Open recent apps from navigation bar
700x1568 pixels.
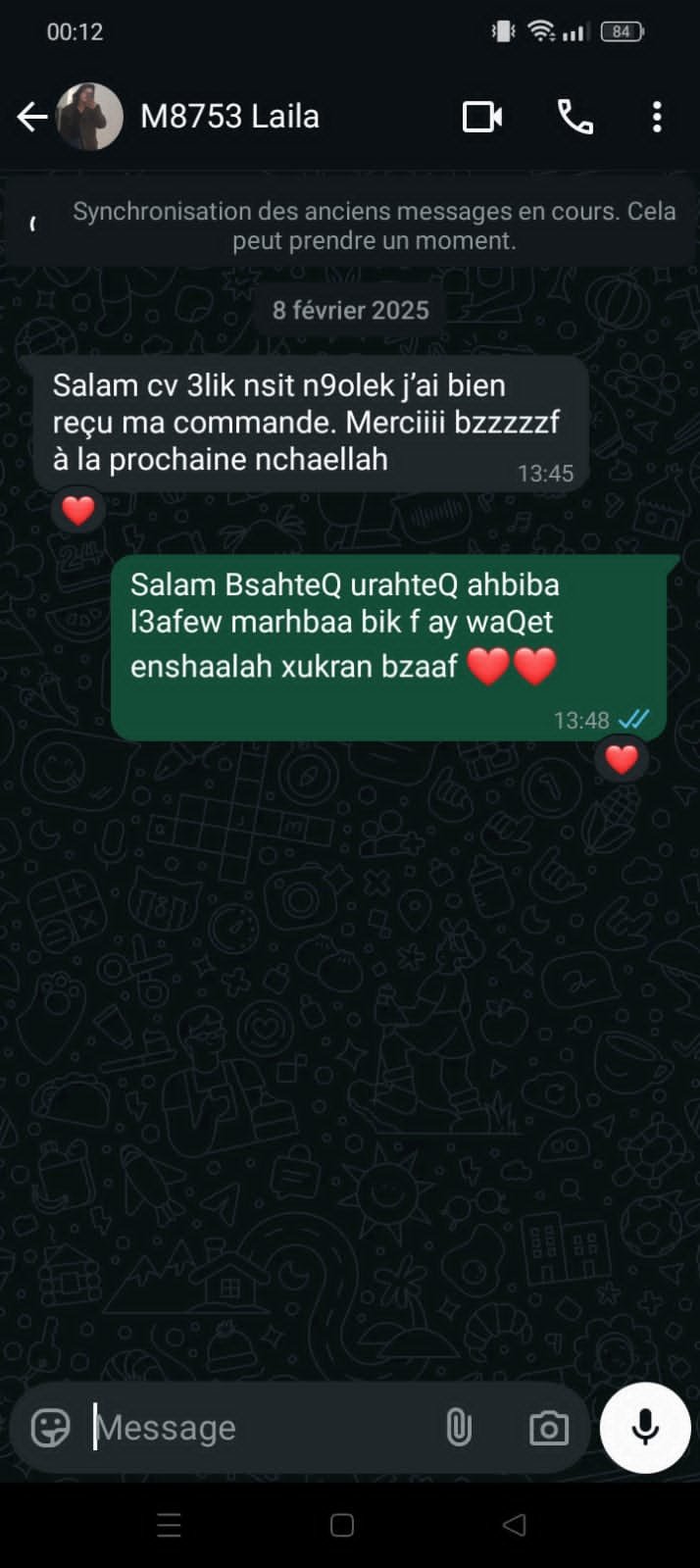point(170,1525)
